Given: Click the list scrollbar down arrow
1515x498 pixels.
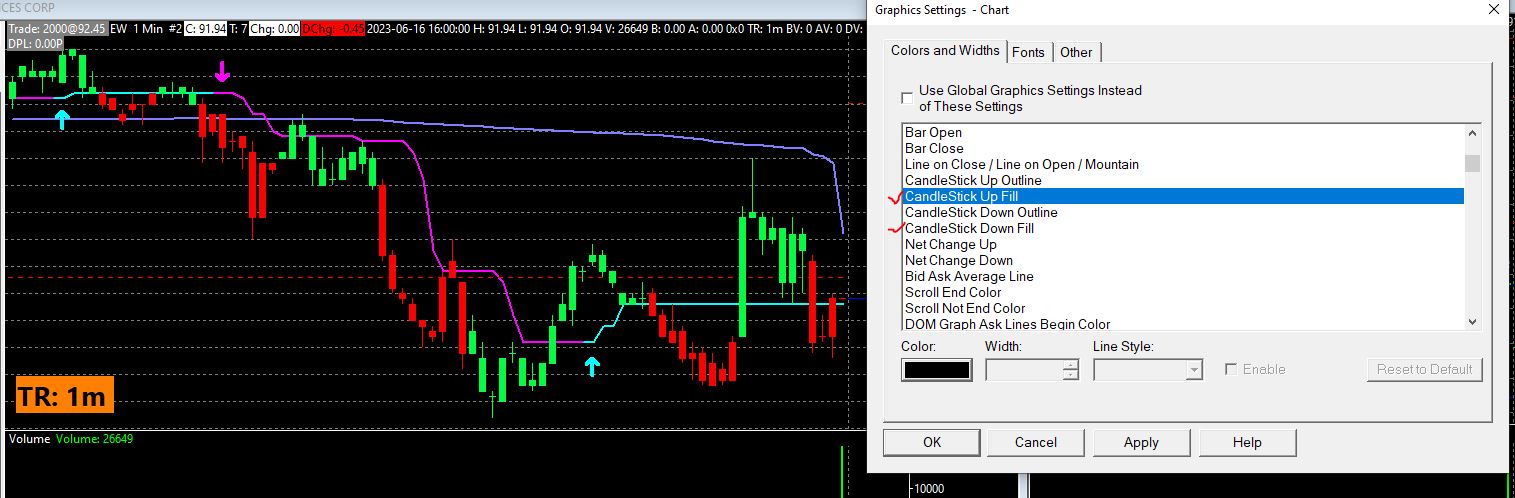Looking at the screenshot, I should [1472, 321].
